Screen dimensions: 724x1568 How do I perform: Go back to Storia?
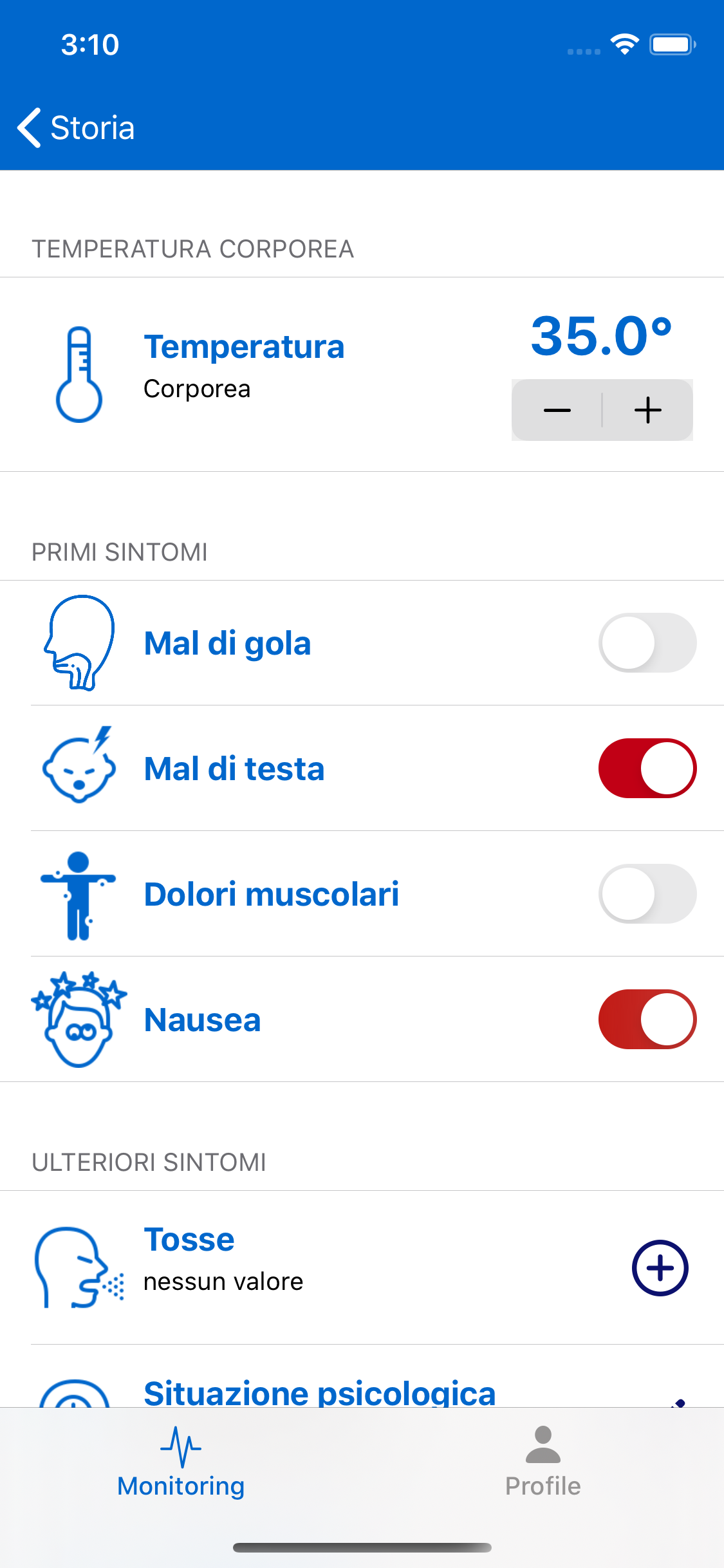[76, 127]
